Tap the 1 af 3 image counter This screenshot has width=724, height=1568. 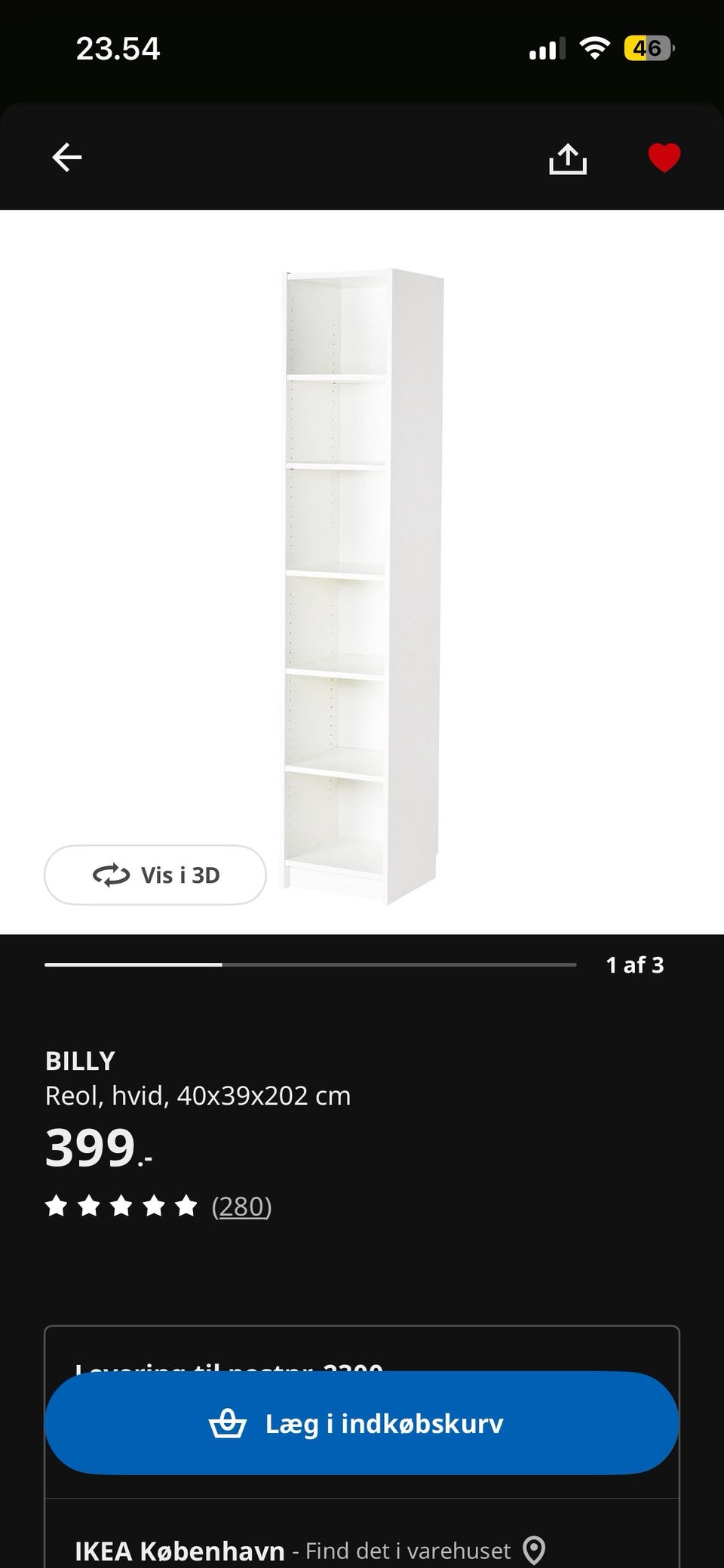click(634, 964)
